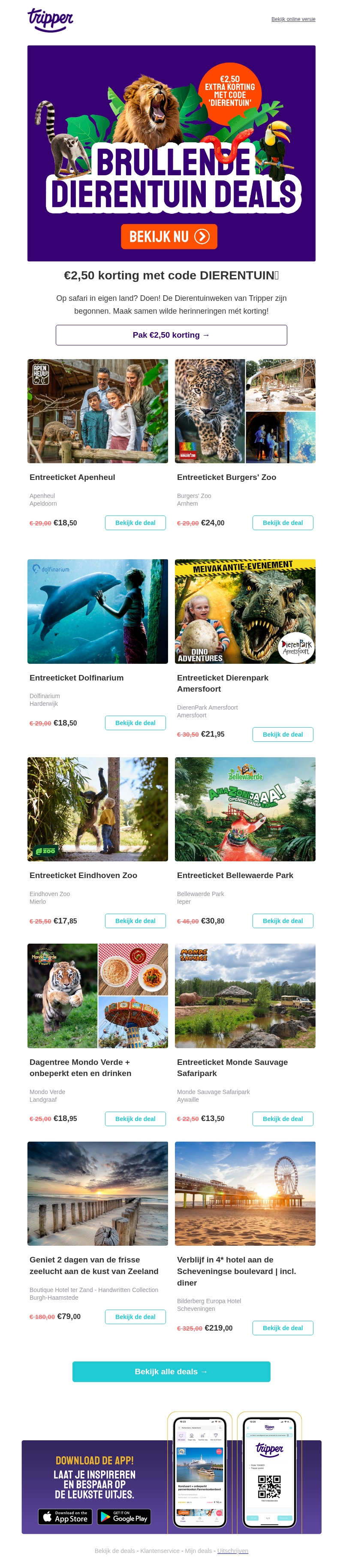Download the app from App Store
The height and width of the screenshot is (1568, 343).
65,1516
